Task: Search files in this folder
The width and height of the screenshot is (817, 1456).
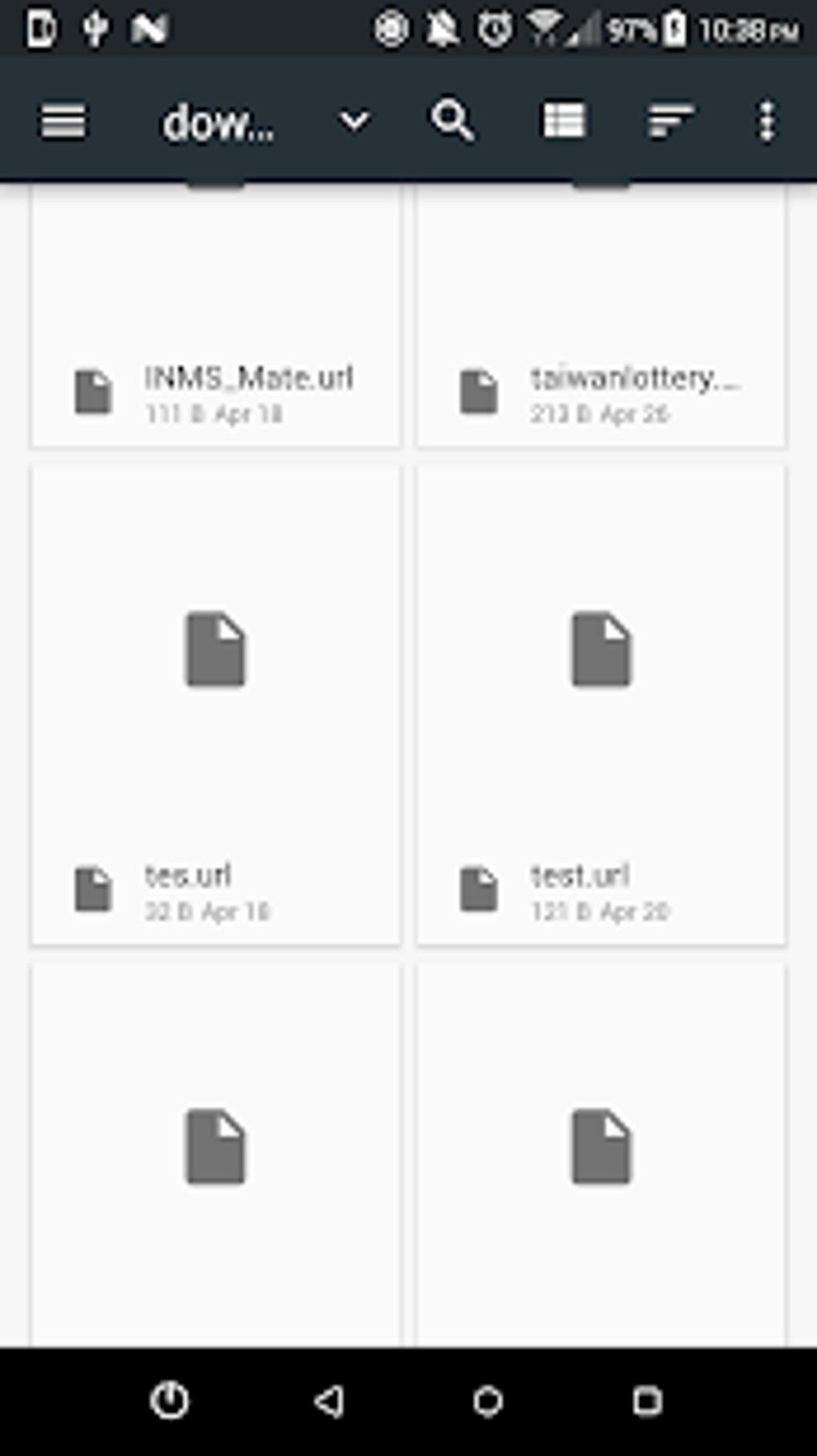Action: 453,122
